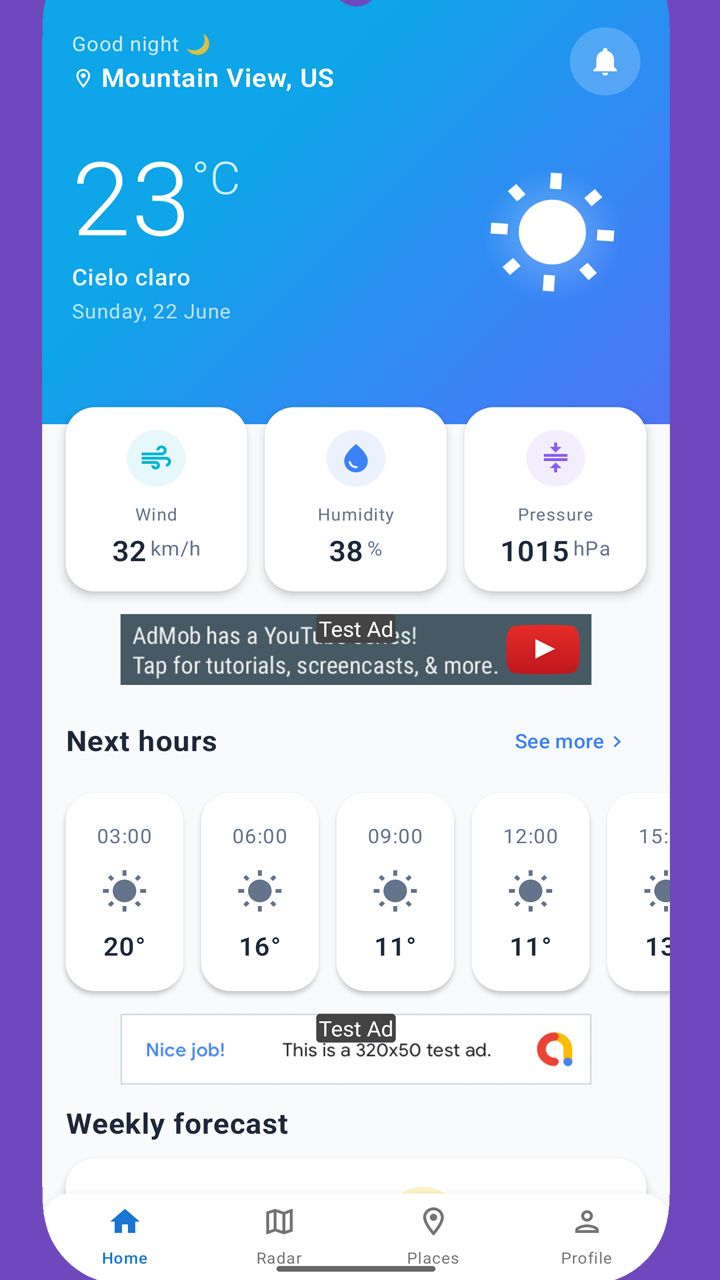
Task: Select the 03:00 hourly forecast card
Action: point(125,891)
